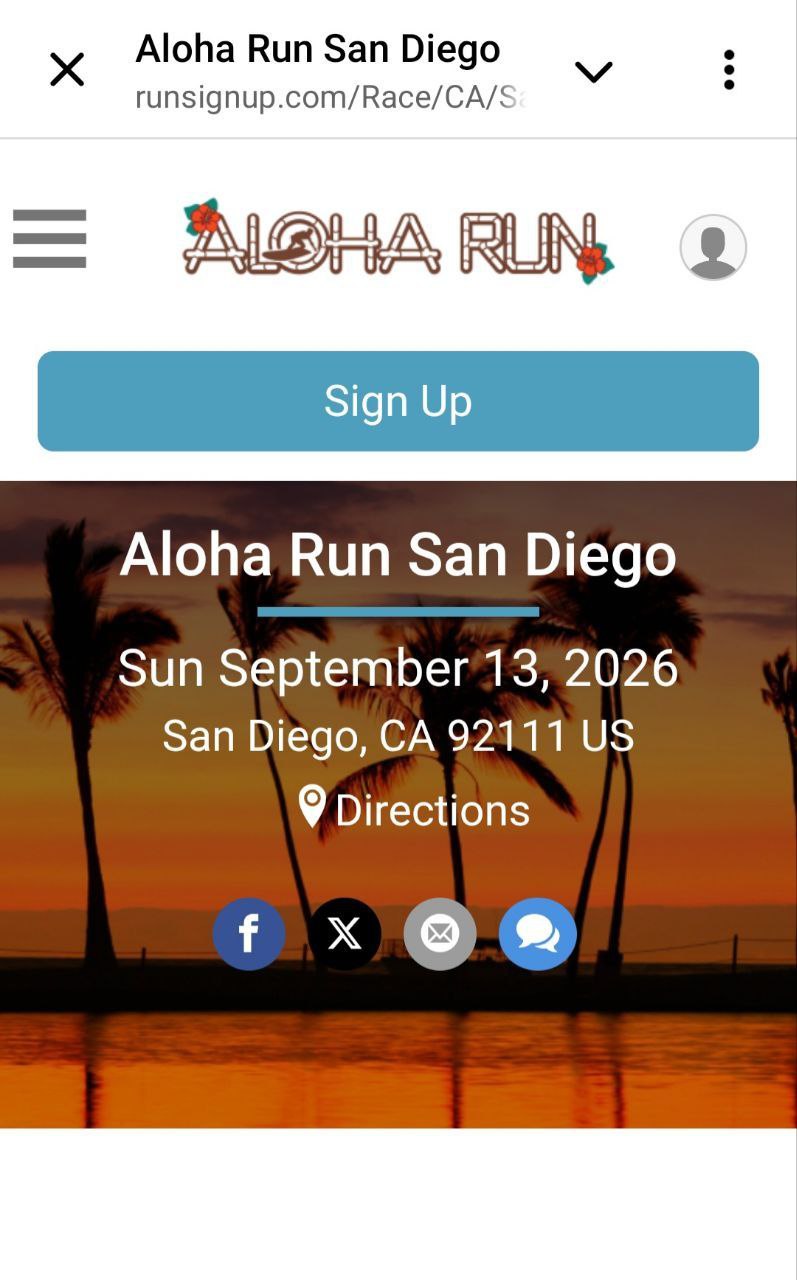Image resolution: width=797 pixels, height=1280 pixels.
Task: Open the hamburger navigation menu
Action: pos(50,239)
